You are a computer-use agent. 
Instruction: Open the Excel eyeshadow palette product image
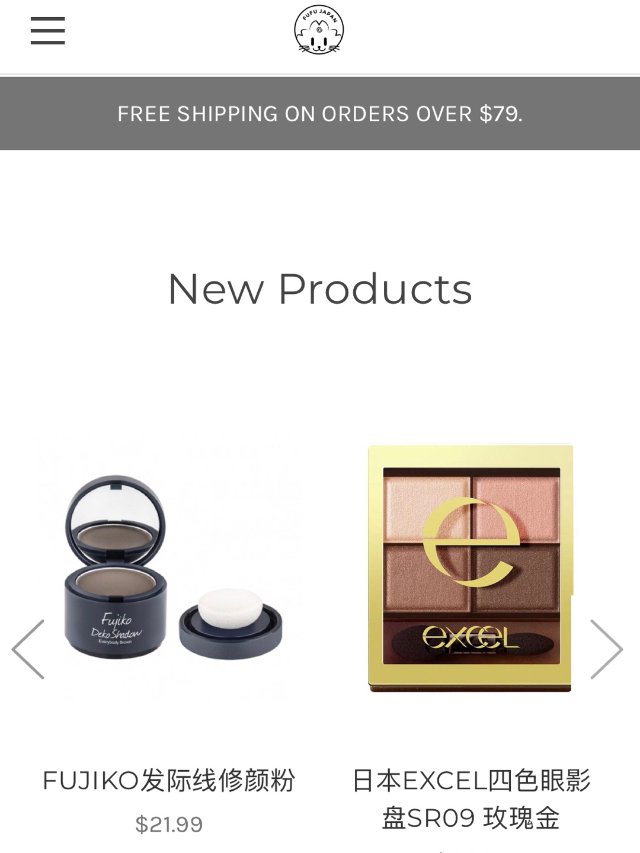470,568
